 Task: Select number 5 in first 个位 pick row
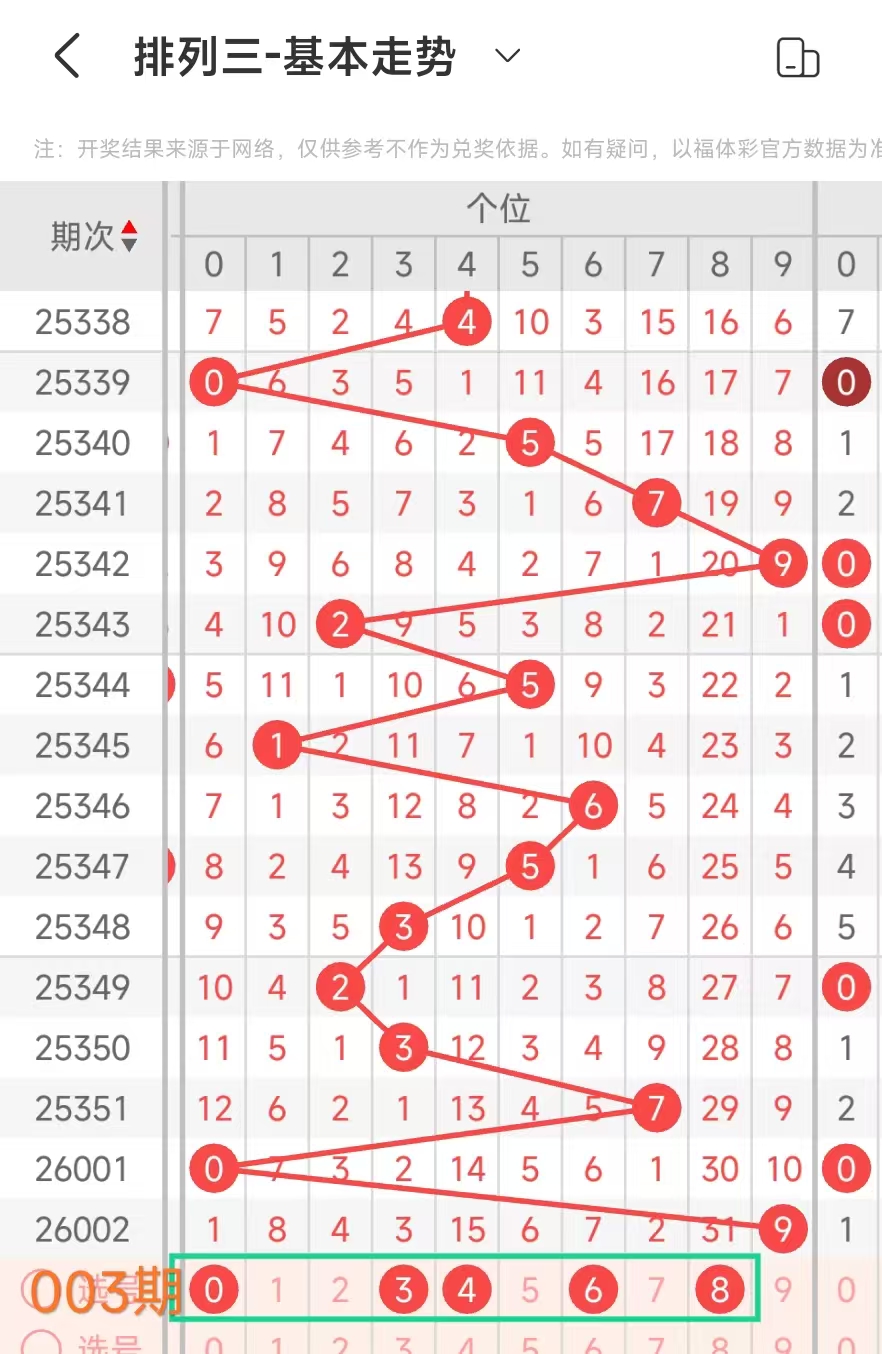(529, 1291)
